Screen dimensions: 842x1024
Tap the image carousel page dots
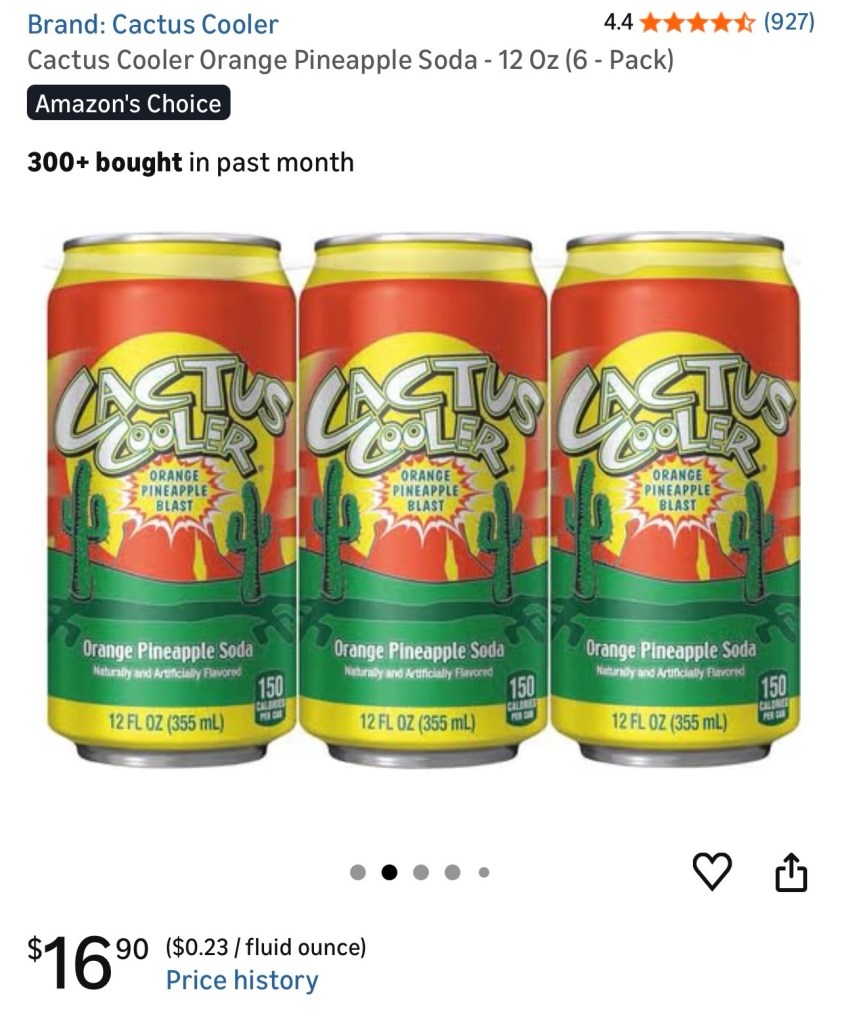pyautogui.click(x=420, y=873)
